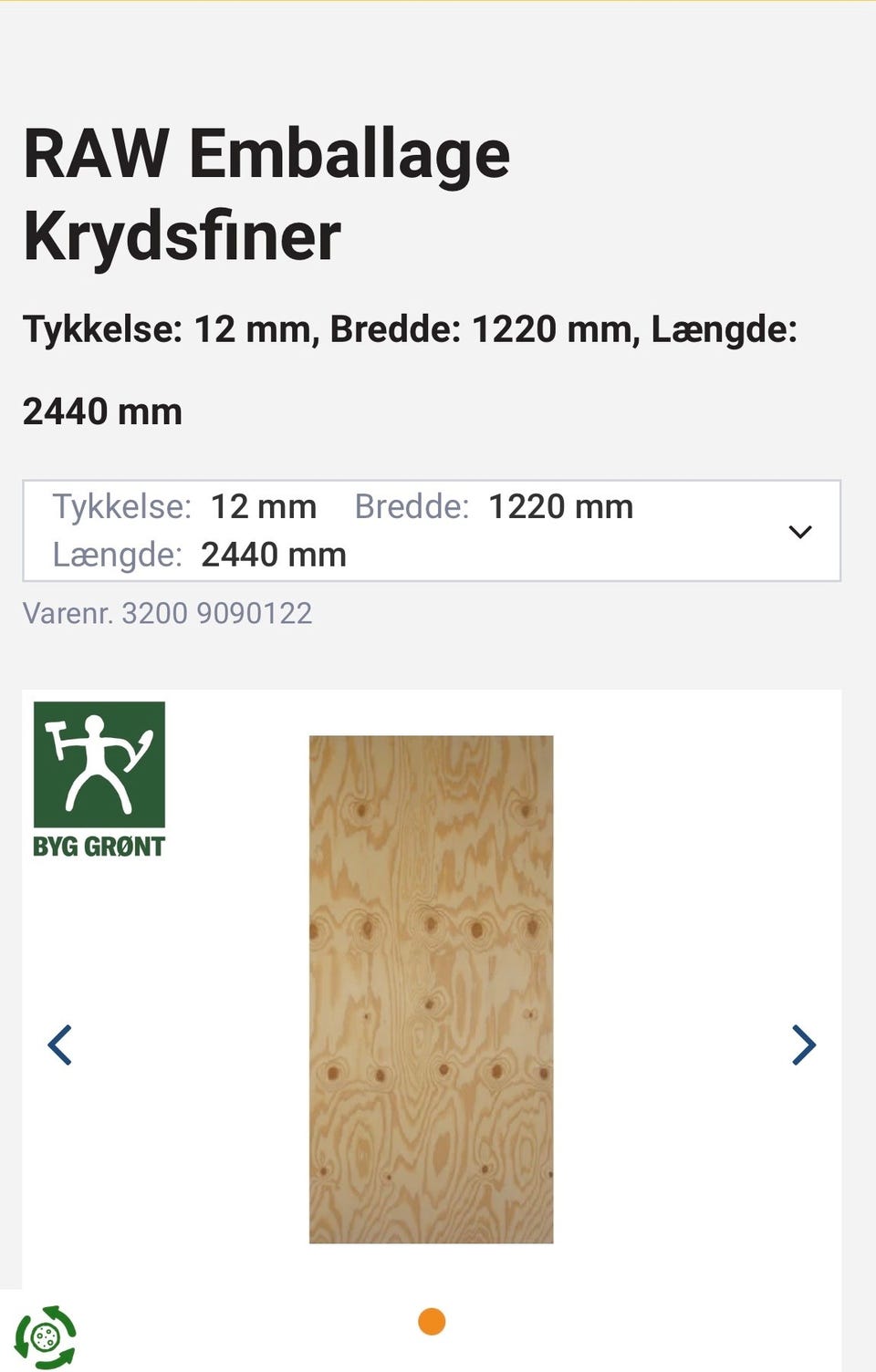The width and height of the screenshot is (876, 1372).
Task: Click the yellow bar at the top
Action: tap(438, 4)
